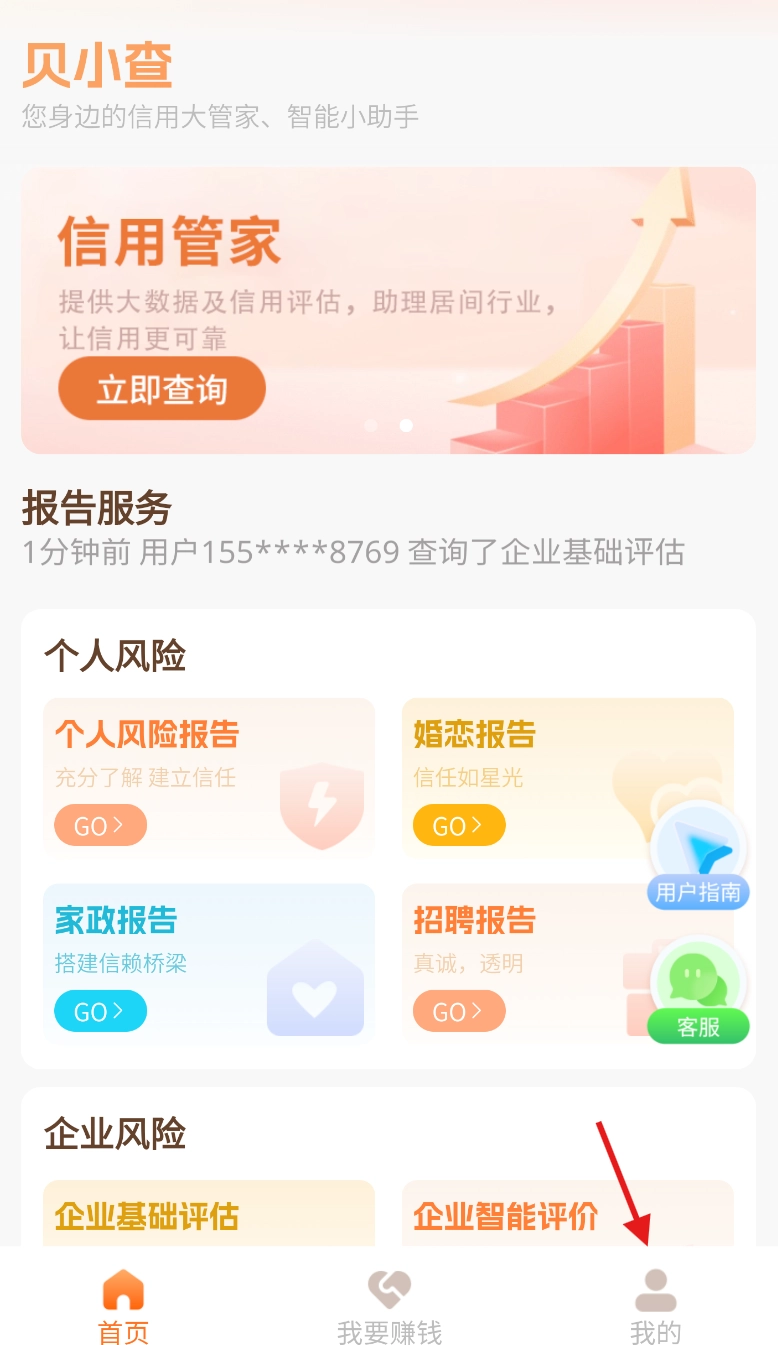Switch to the 首页 tab
778x1345 pixels.
[123, 1306]
